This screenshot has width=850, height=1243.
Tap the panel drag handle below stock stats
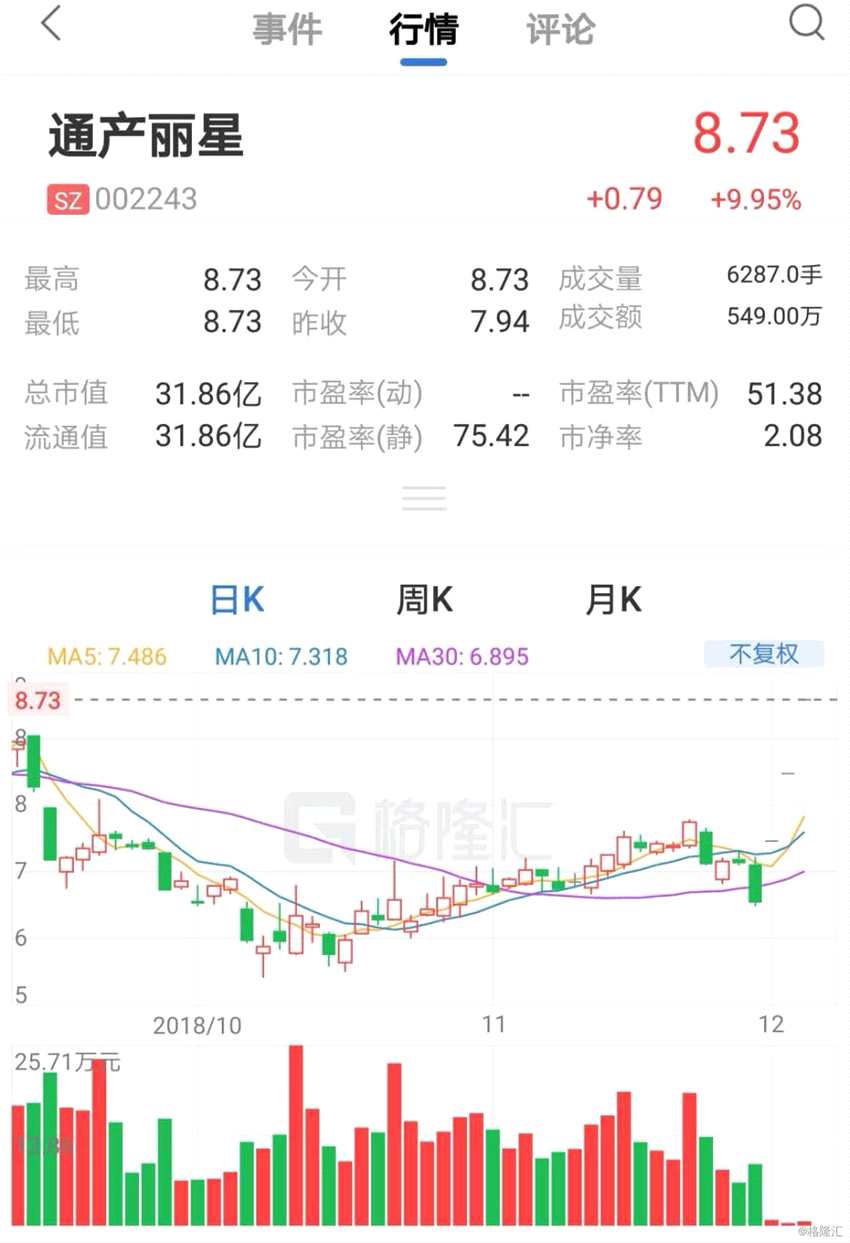point(424,497)
